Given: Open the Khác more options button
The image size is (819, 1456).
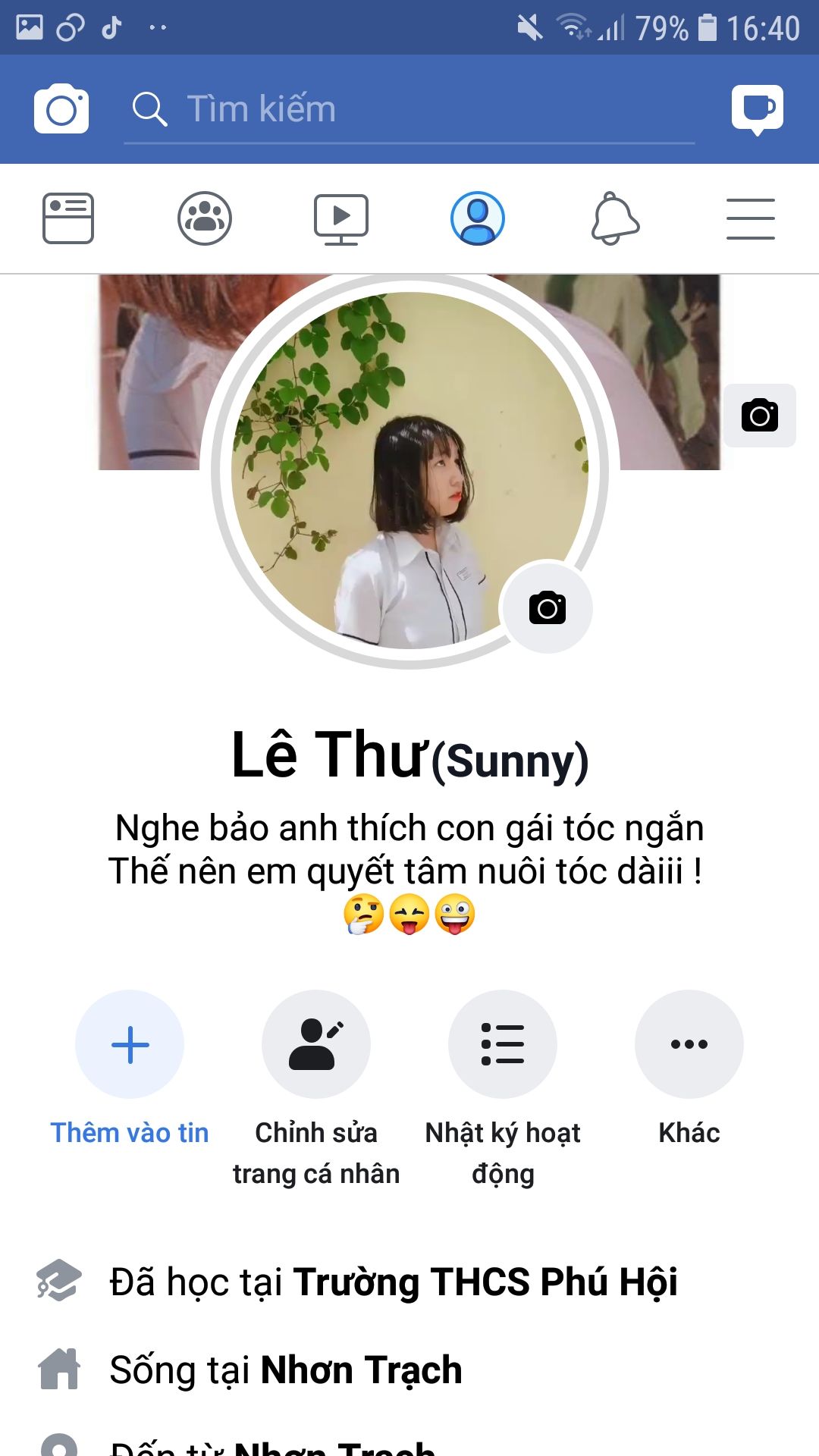Looking at the screenshot, I should [689, 1044].
